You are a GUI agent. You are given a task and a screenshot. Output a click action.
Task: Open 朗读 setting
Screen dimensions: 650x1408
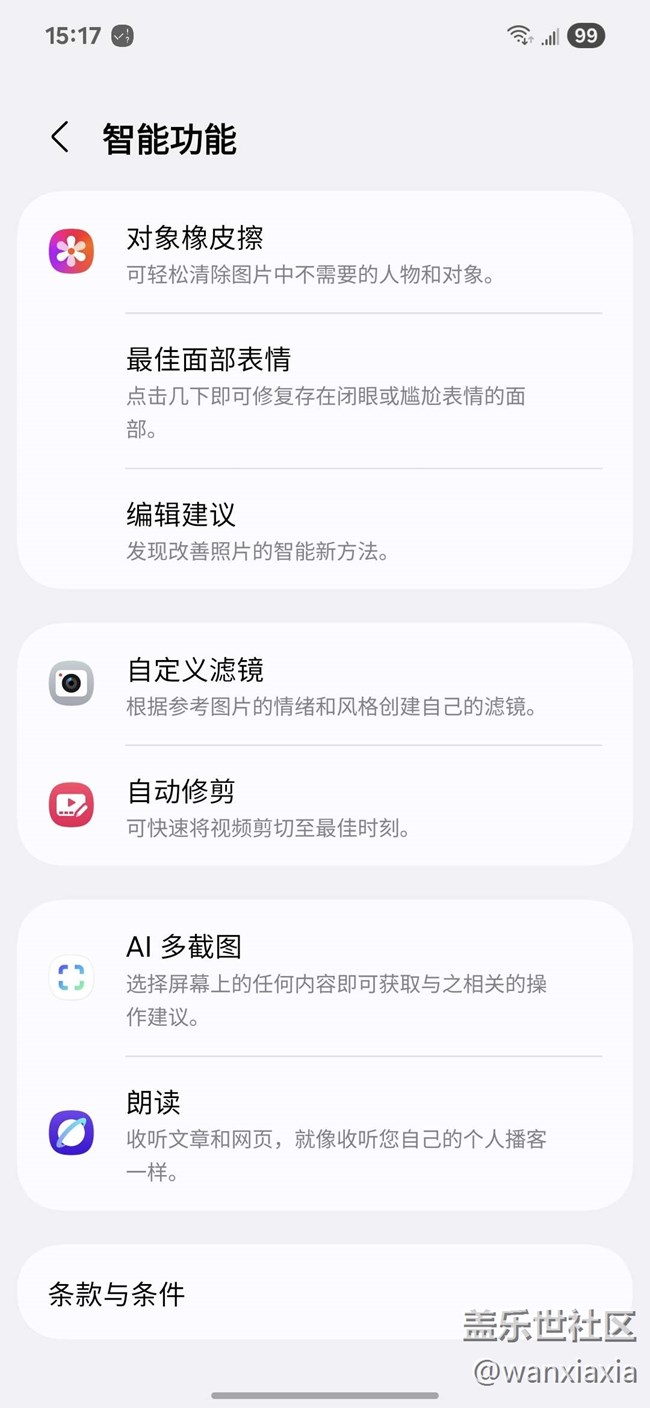[325, 1133]
